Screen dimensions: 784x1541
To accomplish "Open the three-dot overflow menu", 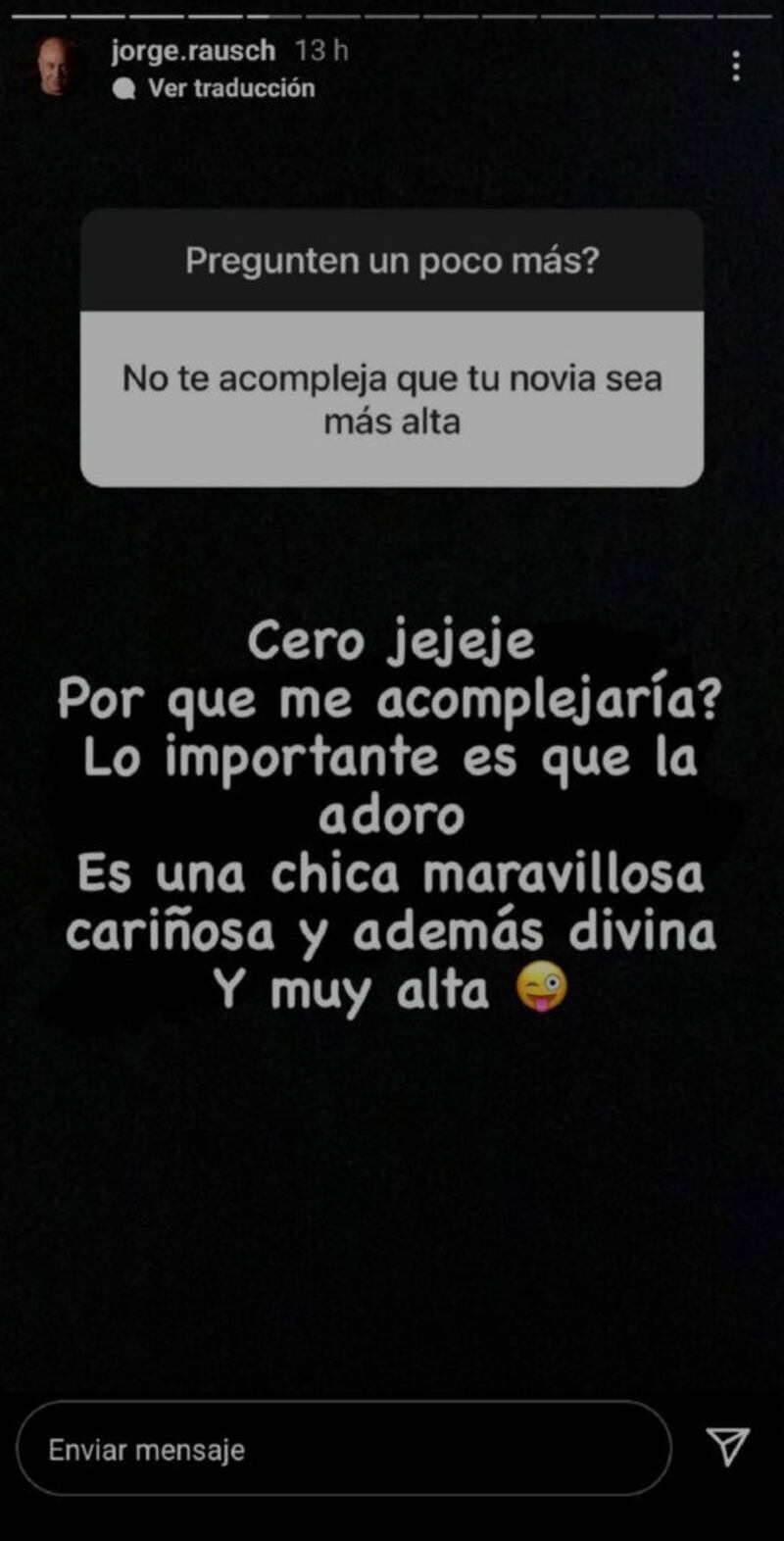I will pyautogui.click(x=735, y=67).
